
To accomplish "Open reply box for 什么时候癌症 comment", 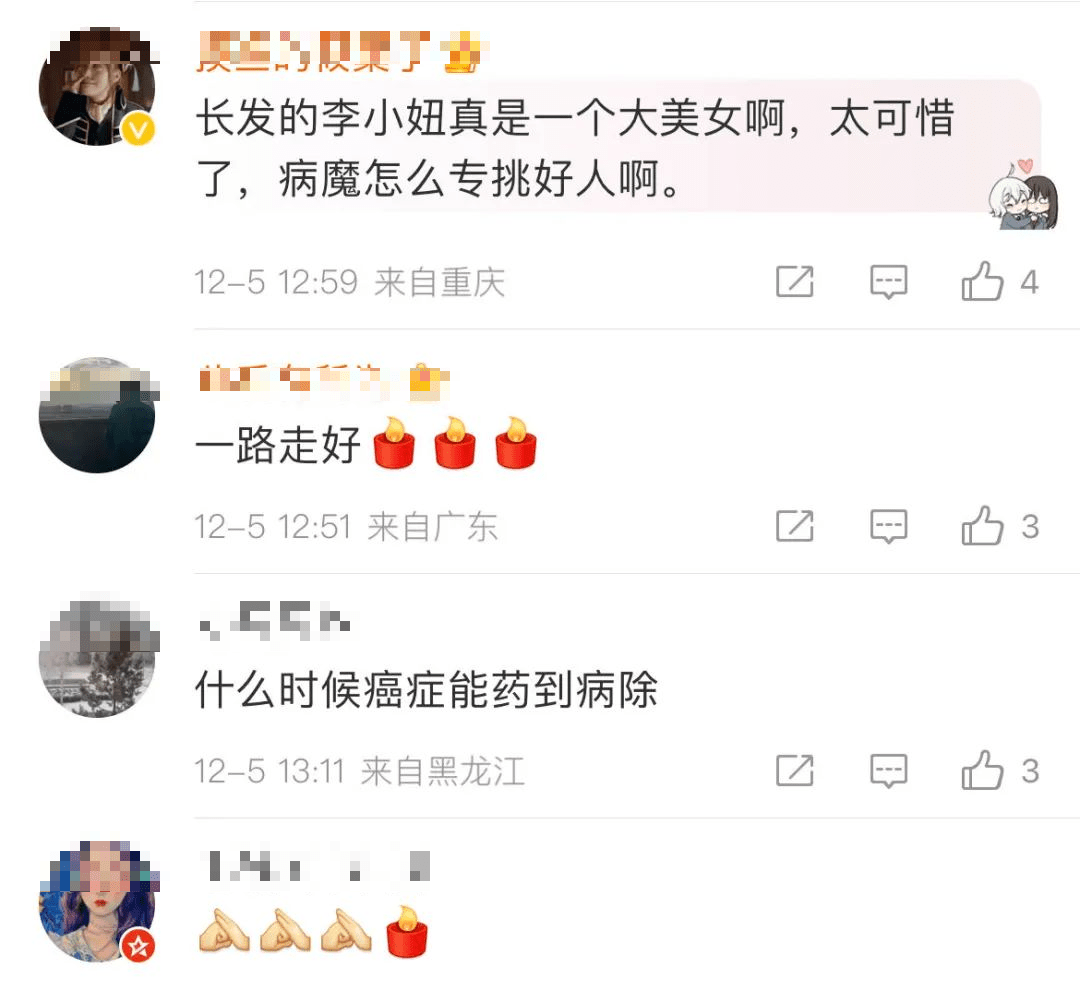I will coord(888,771).
